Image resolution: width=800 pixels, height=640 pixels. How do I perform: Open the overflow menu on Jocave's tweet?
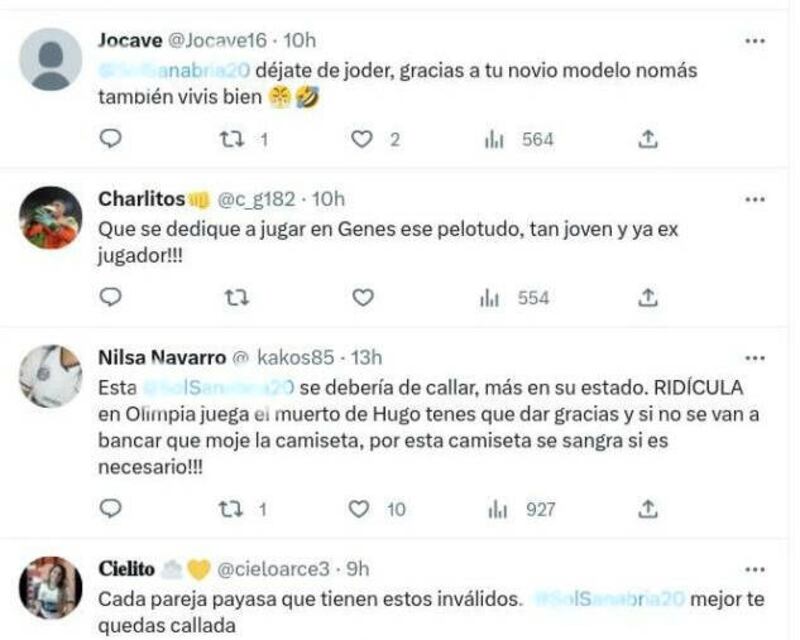tap(755, 41)
